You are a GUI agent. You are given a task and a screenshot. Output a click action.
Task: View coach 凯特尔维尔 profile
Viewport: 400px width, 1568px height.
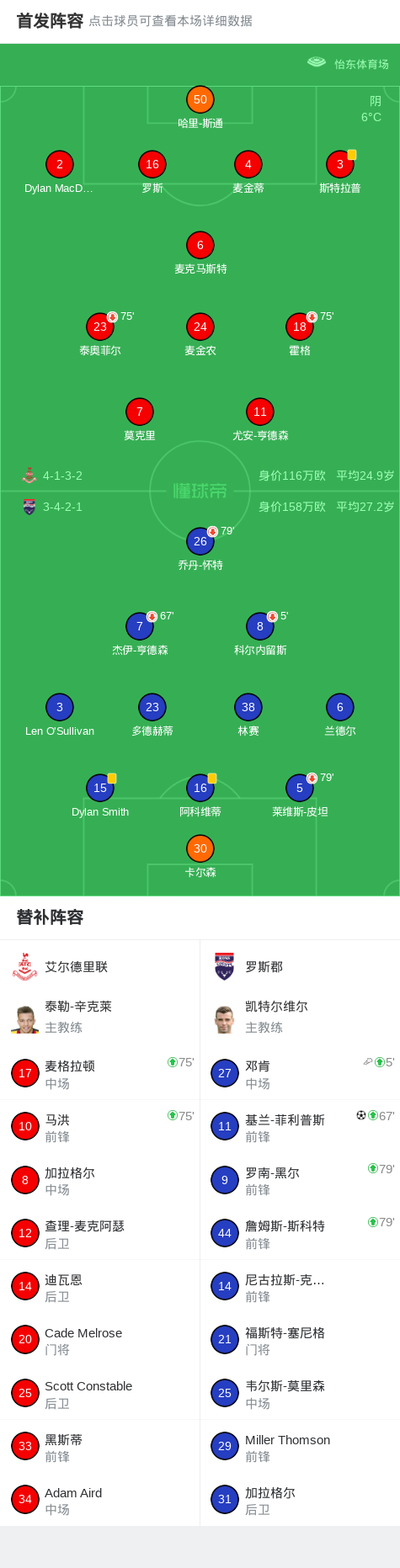[x=300, y=1017]
